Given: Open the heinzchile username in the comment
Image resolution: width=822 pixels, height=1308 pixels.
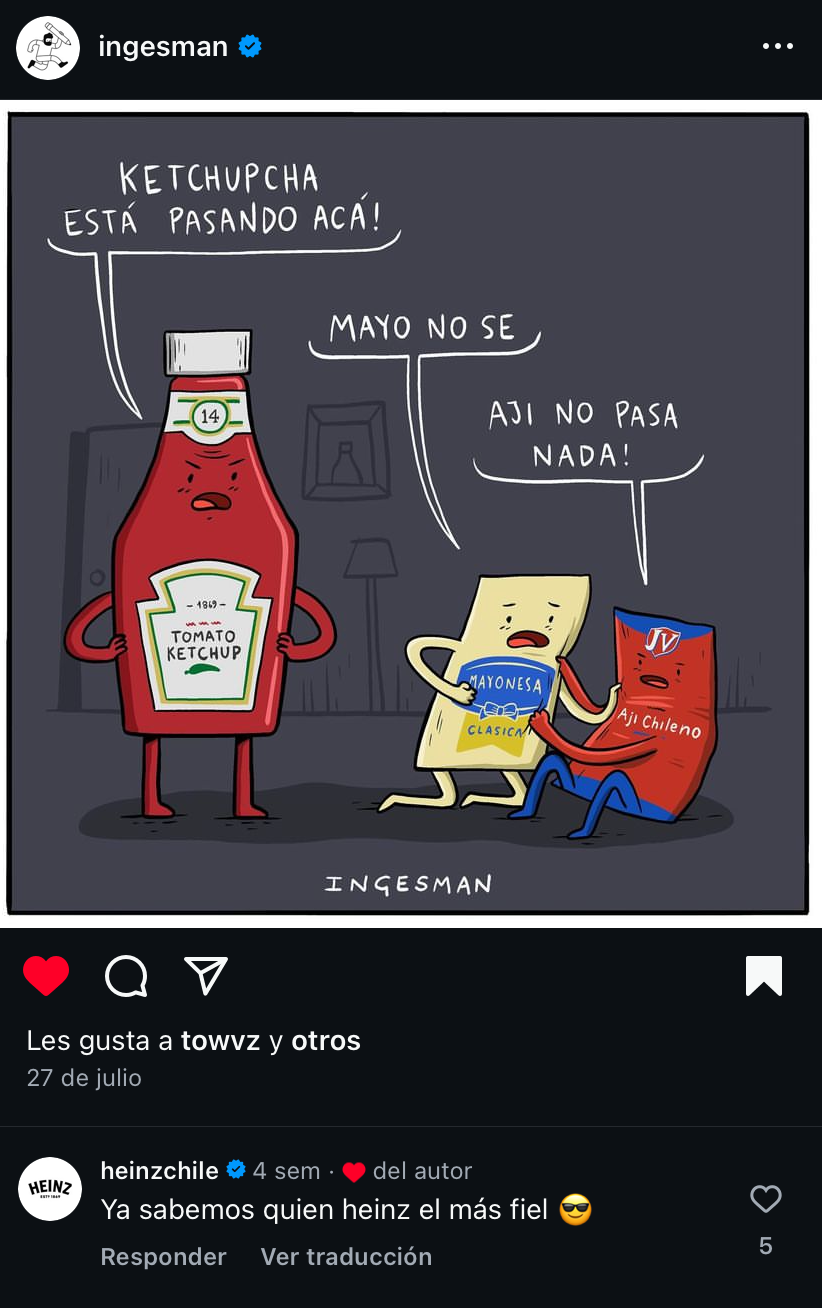Looking at the screenshot, I should click(159, 1171).
